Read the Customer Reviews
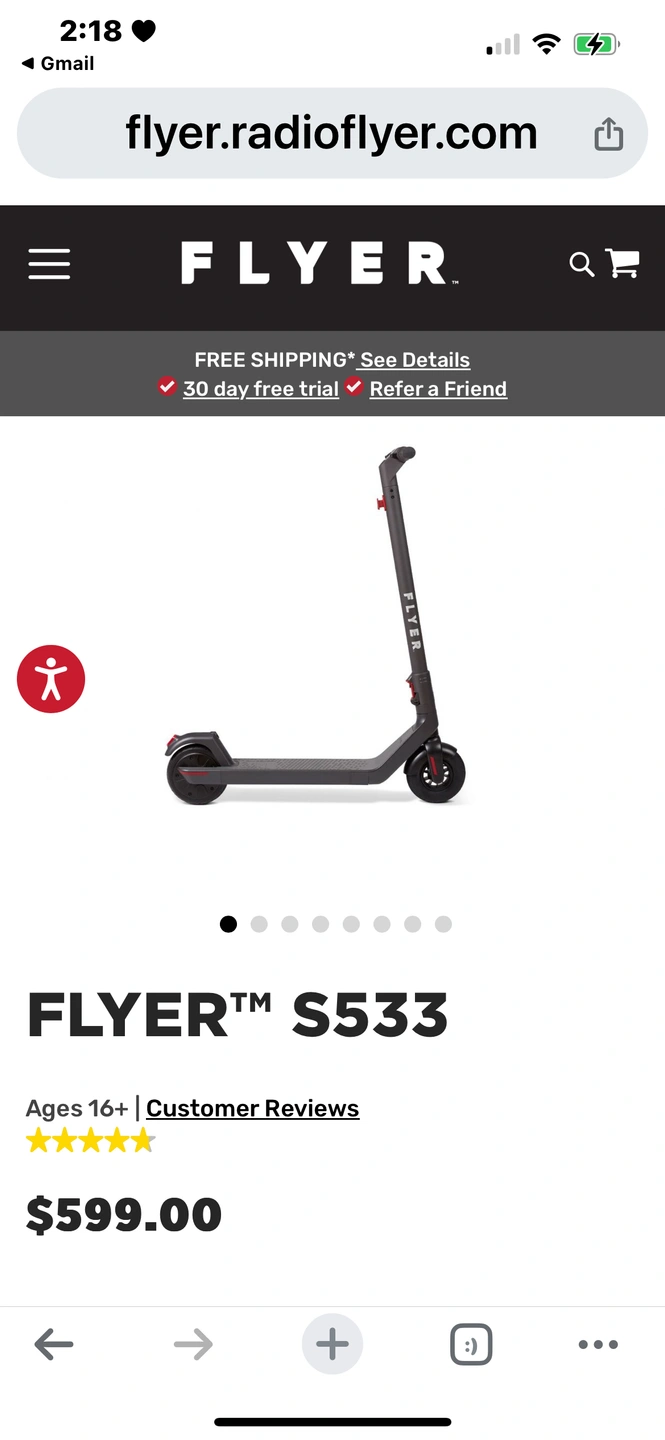 coord(252,1108)
